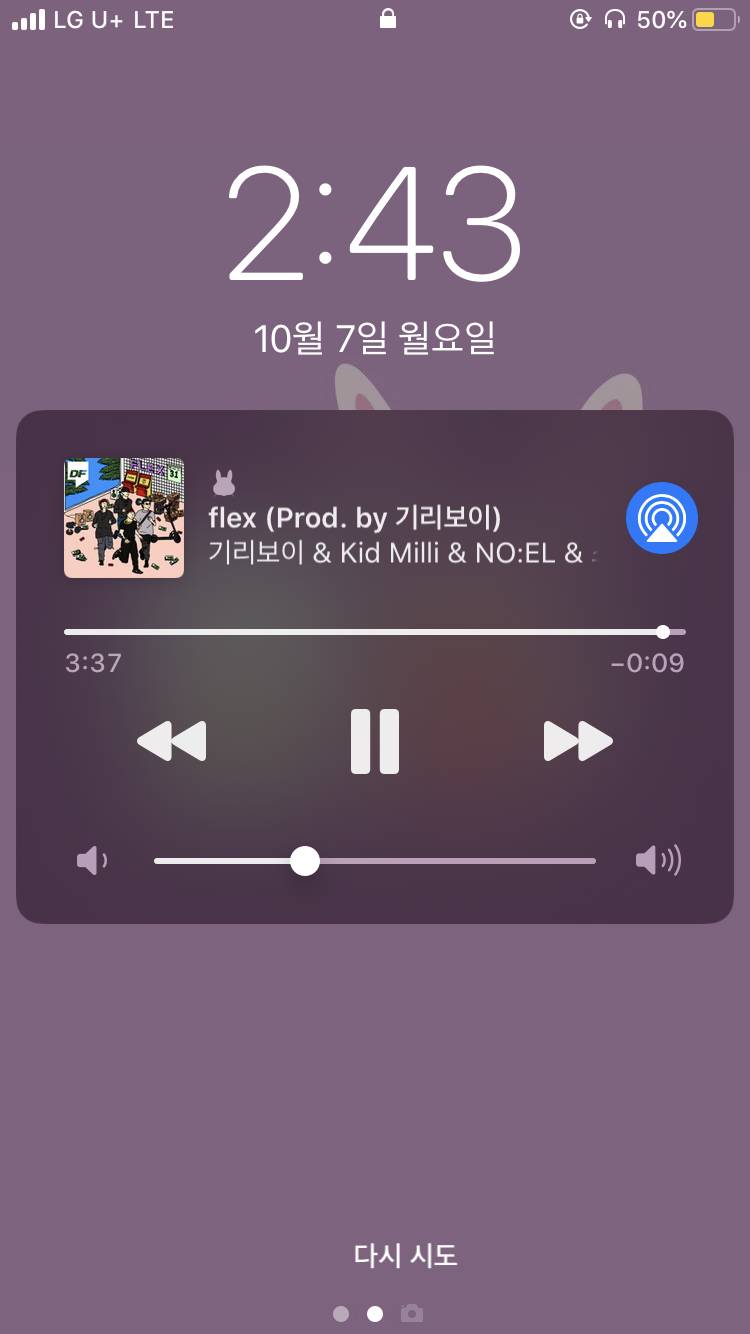Tap the headphones icon in the status bar
This screenshot has width=750, height=1334.
(613, 19)
